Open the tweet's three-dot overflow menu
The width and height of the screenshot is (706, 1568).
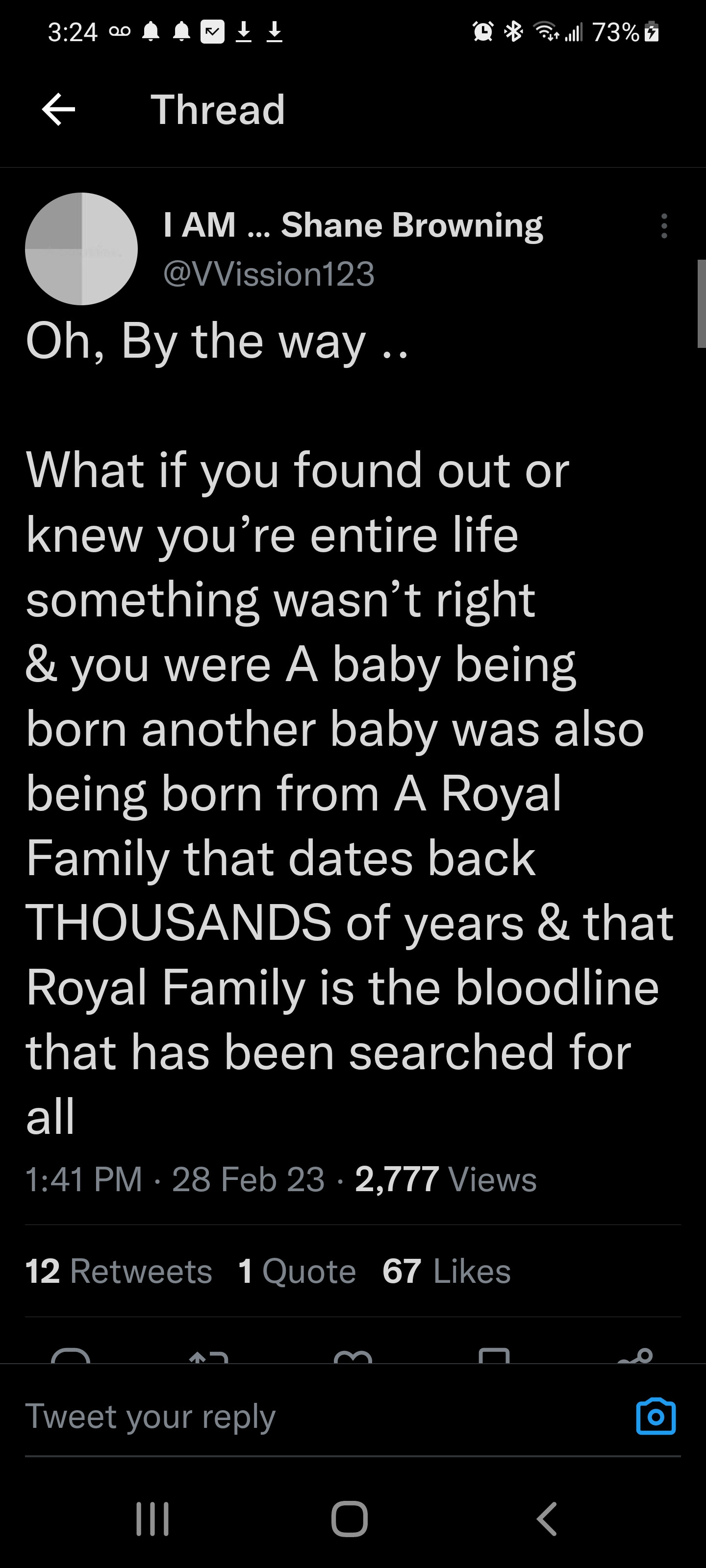[664, 226]
